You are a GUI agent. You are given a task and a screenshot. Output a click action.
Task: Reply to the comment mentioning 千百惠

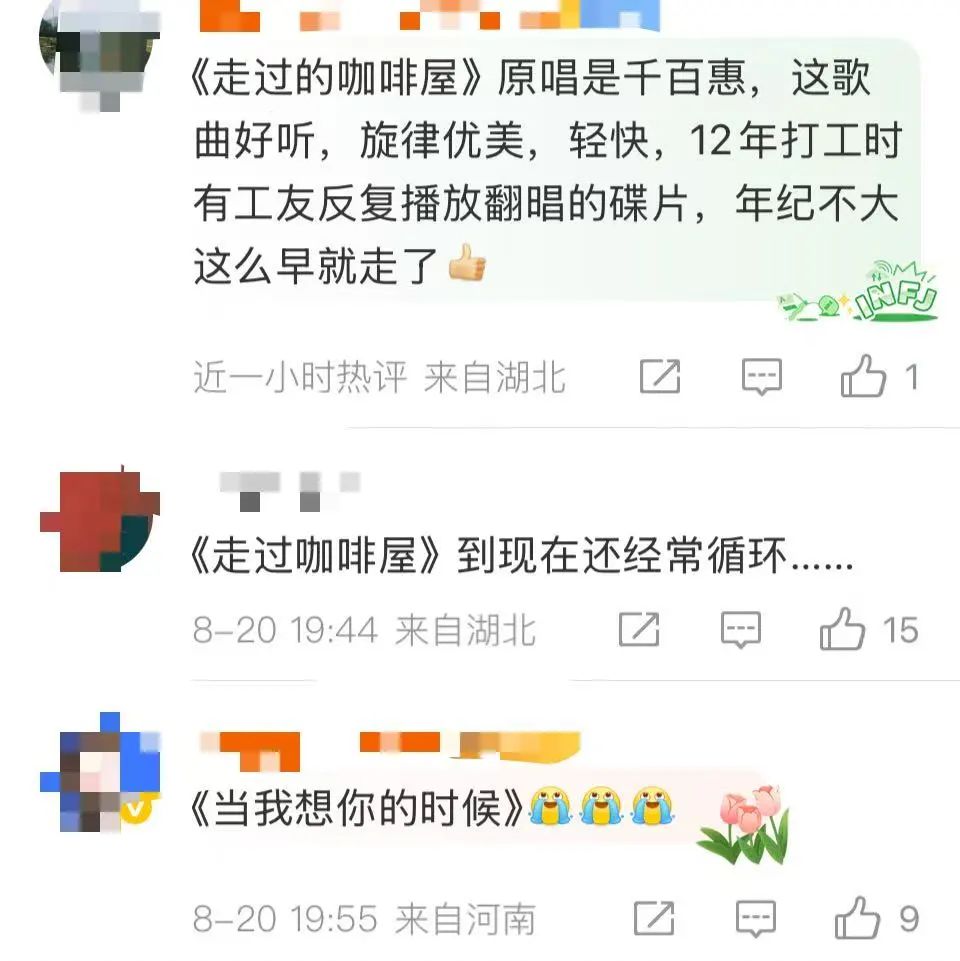point(761,378)
